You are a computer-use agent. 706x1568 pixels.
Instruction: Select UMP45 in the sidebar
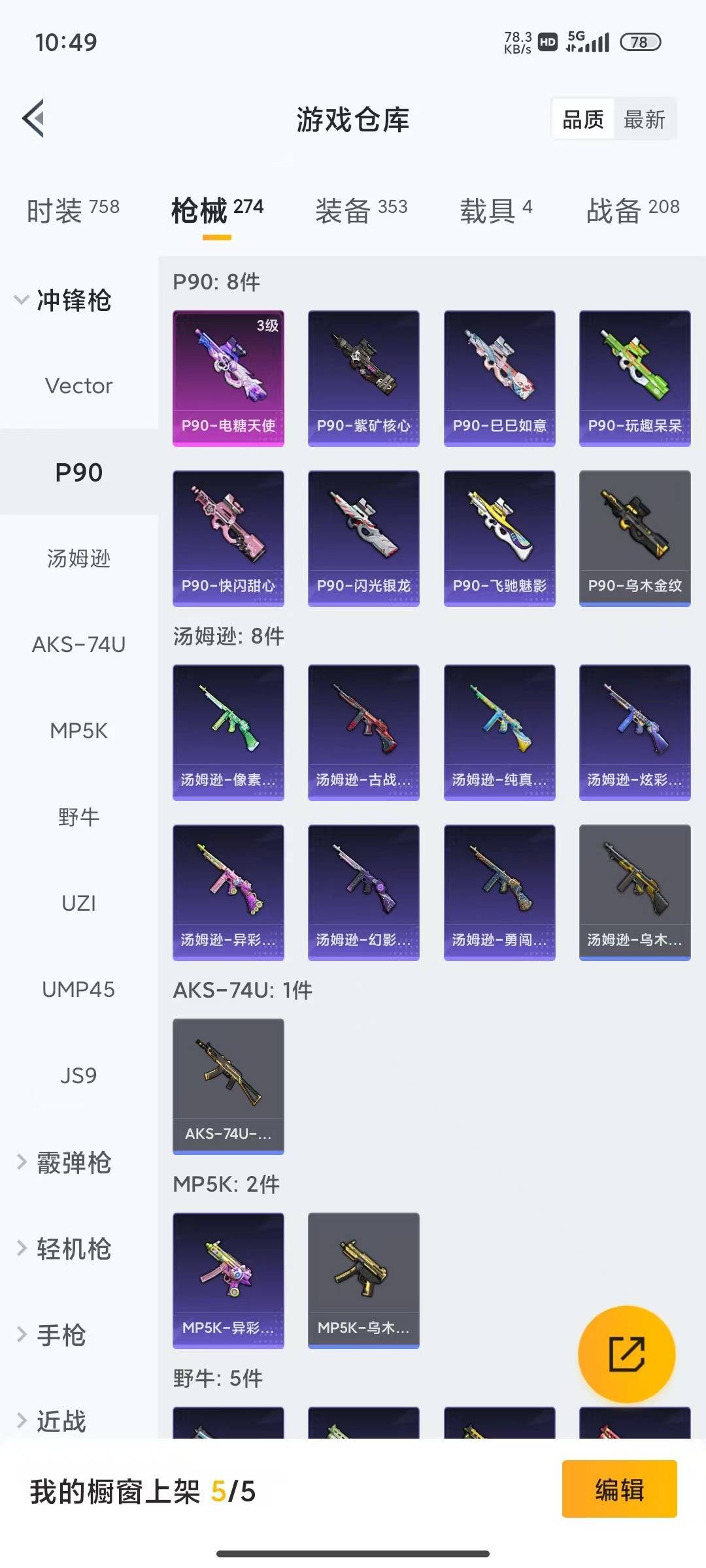(78, 990)
